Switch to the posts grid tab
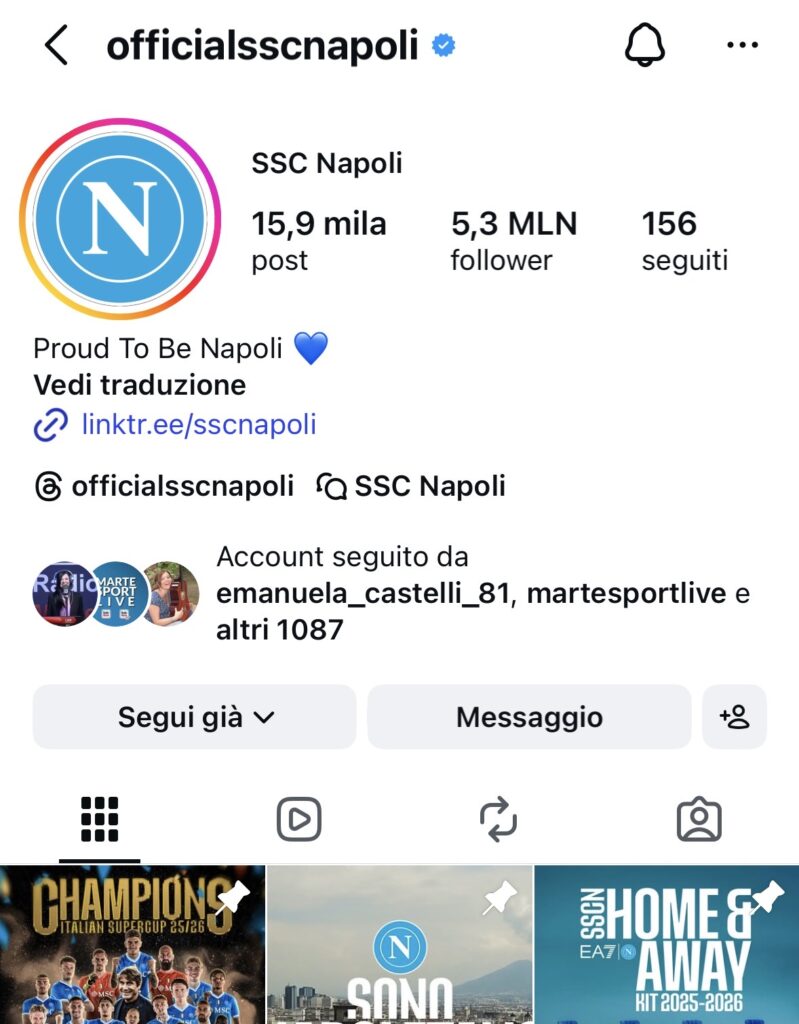The height and width of the screenshot is (1024, 799). [99, 820]
